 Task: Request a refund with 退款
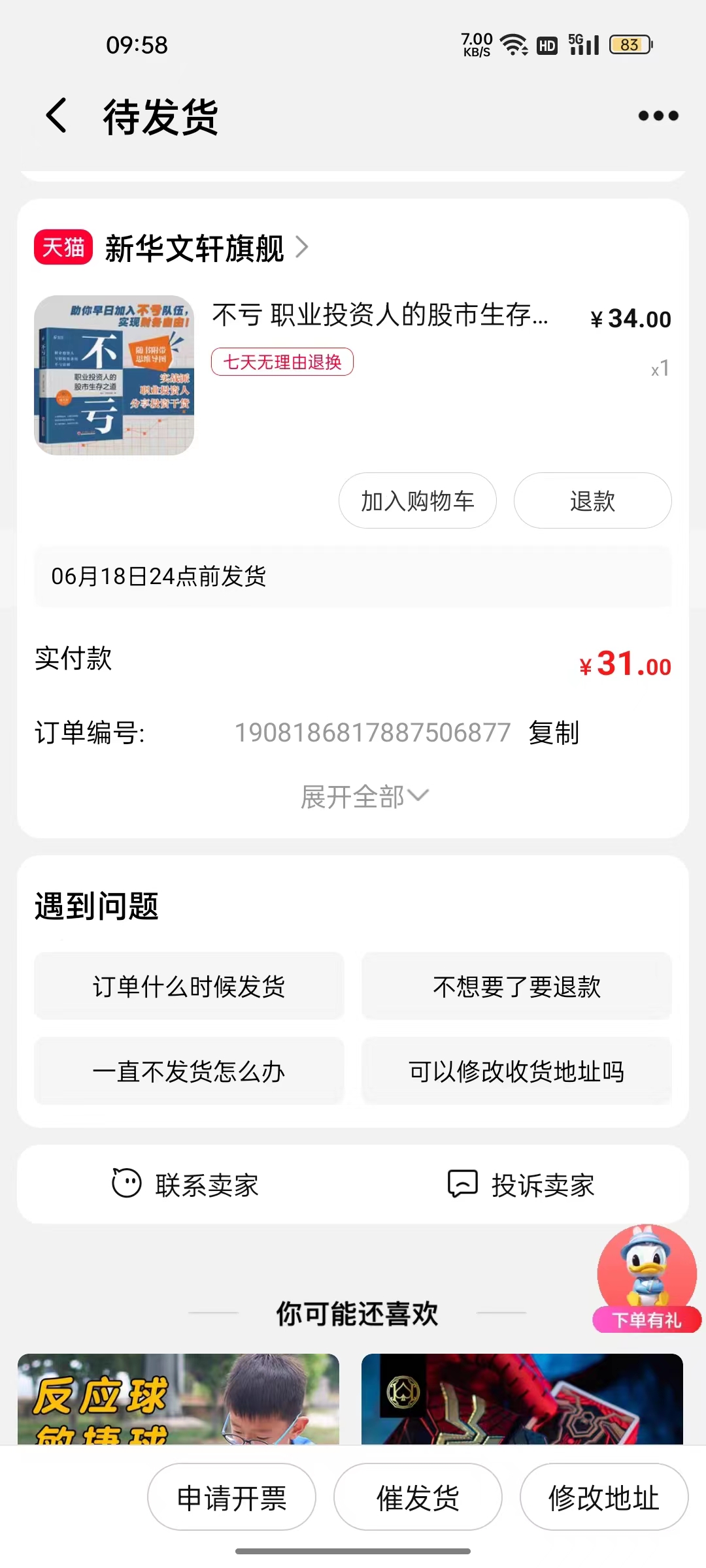pos(592,501)
